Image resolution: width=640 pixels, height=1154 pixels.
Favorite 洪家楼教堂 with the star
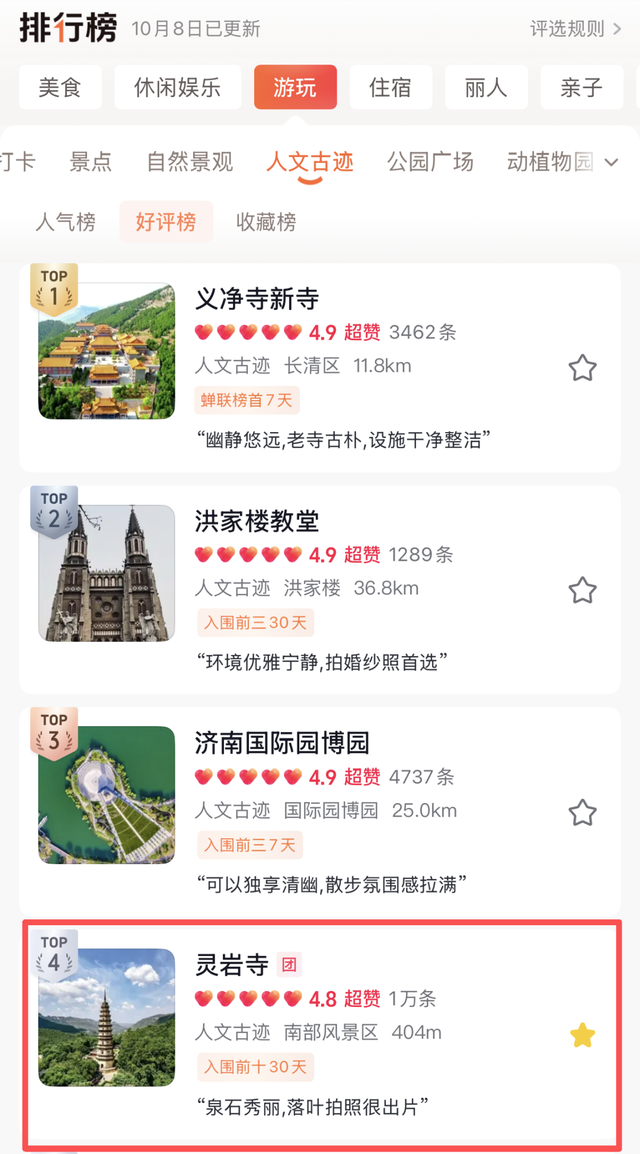click(x=582, y=590)
